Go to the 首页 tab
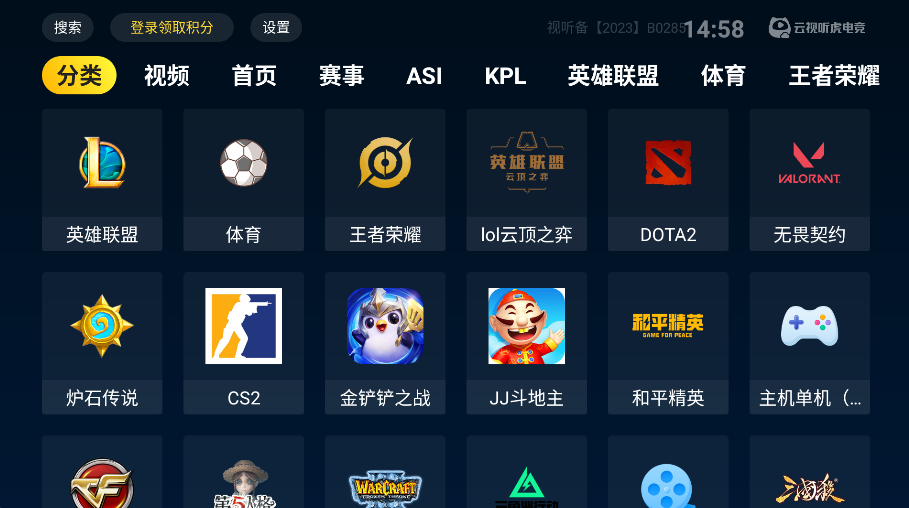 pyautogui.click(x=254, y=76)
